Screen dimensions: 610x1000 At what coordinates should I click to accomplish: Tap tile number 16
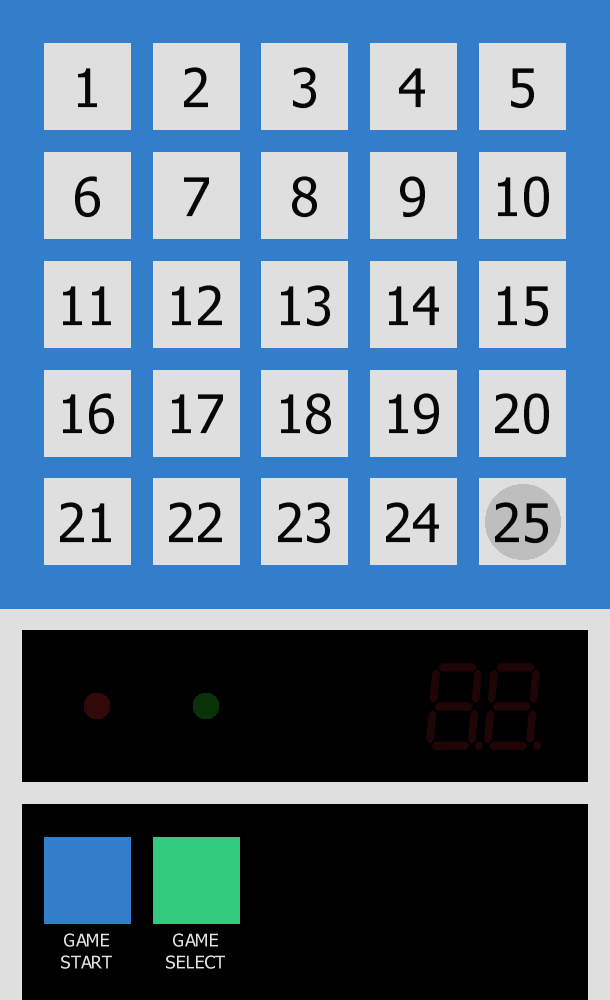[87, 414]
